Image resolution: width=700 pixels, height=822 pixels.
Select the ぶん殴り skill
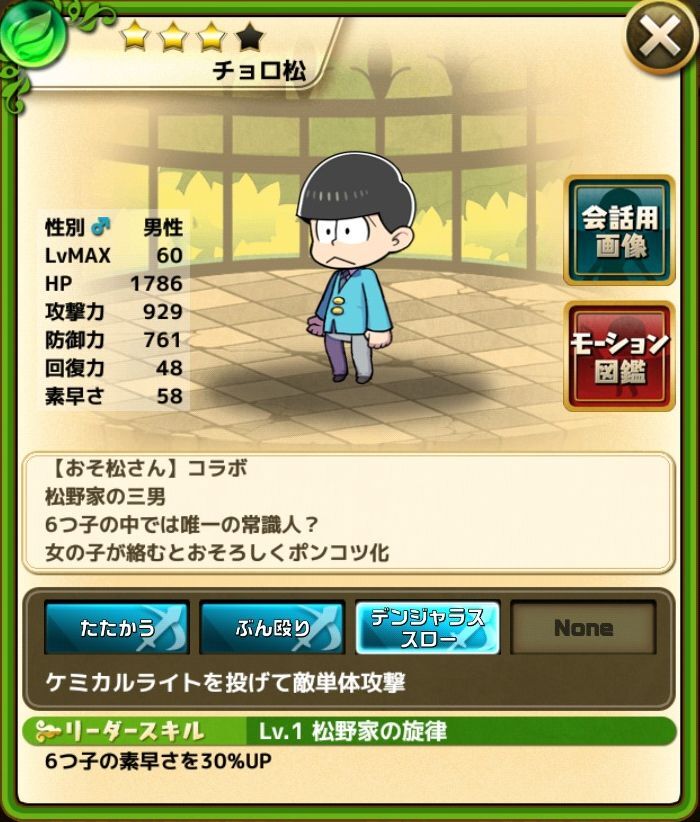pyautogui.click(x=272, y=627)
